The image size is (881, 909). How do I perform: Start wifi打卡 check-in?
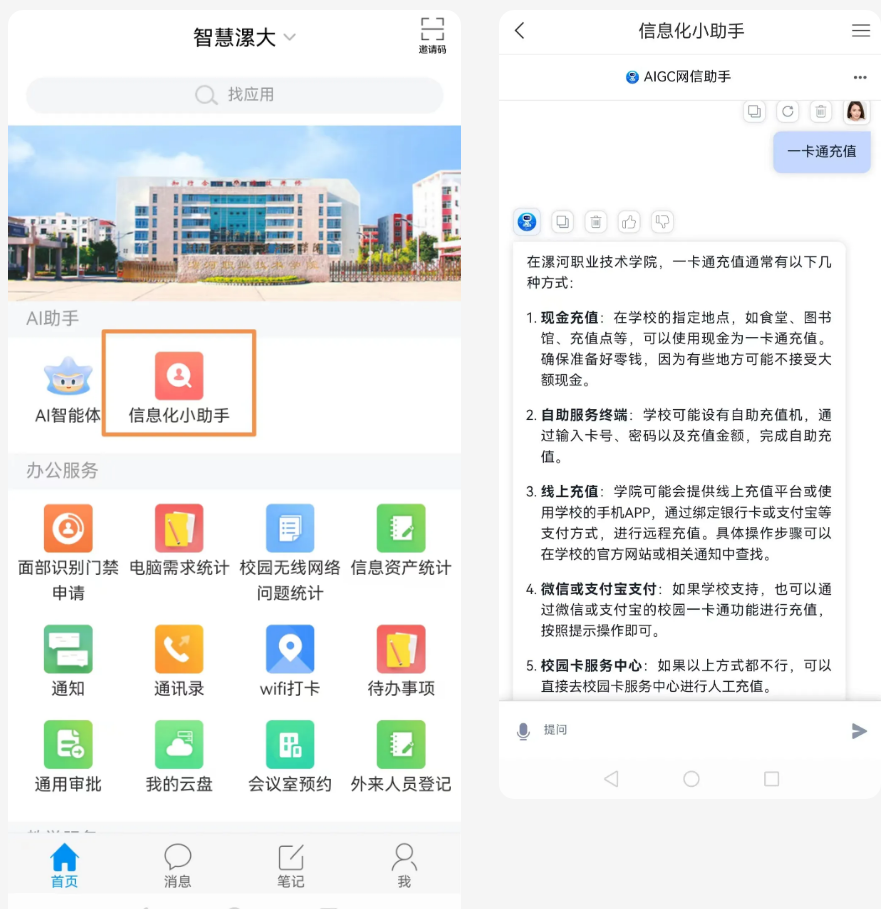[290, 661]
